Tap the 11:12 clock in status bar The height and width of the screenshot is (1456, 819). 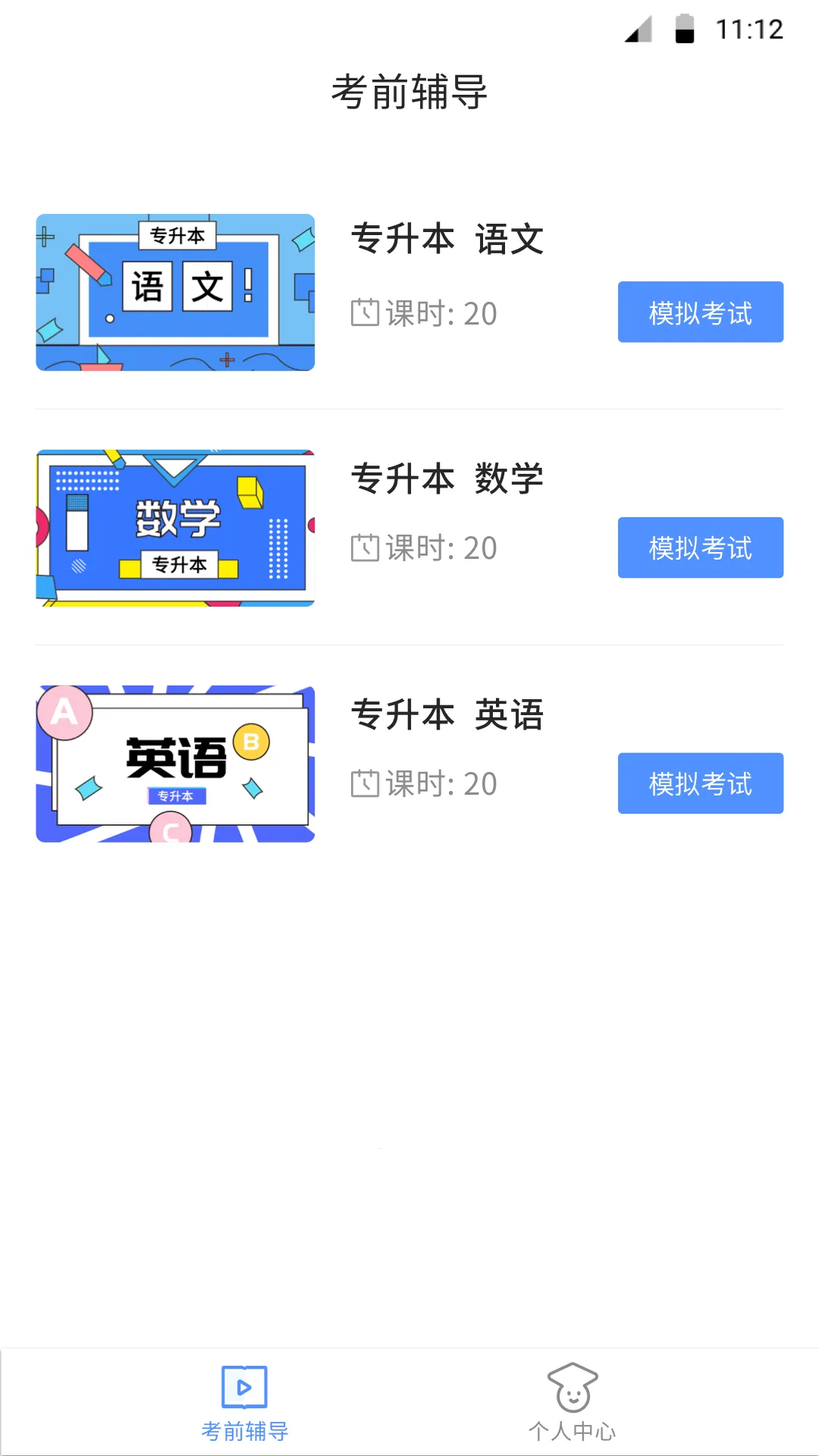(751, 29)
